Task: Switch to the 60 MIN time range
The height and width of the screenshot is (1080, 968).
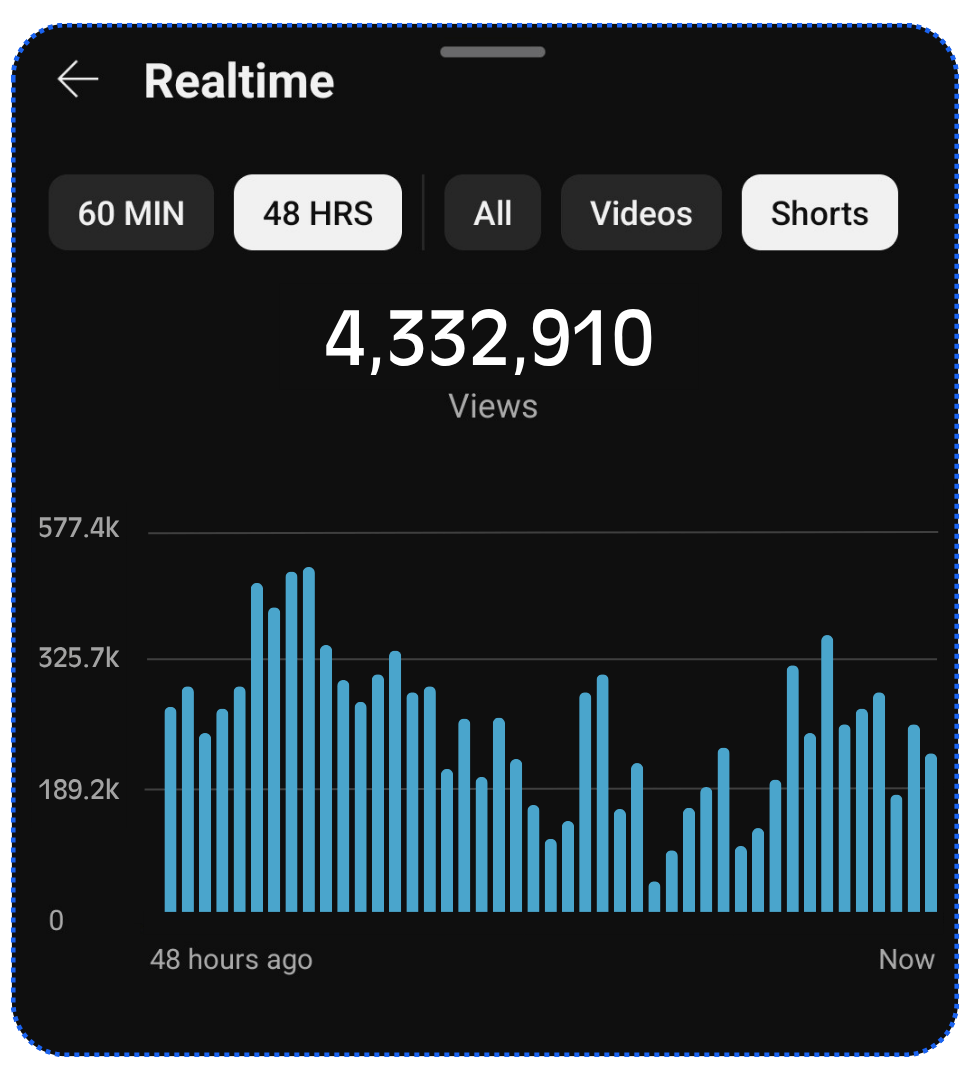Action: (x=131, y=213)
